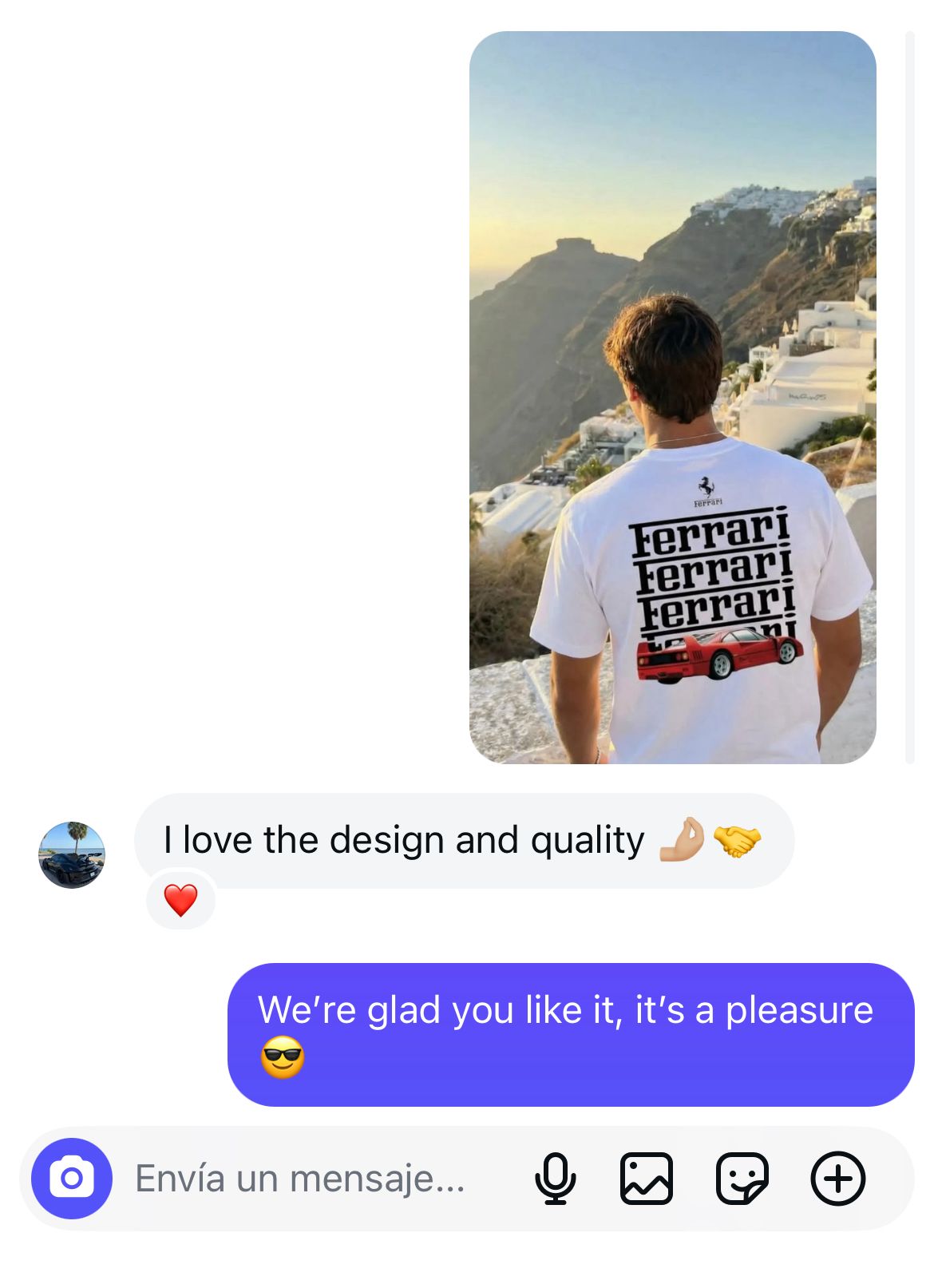Image resolution: width=934 pixels, height=1288 pixels.
Task: Open the sticker picker
Action: pyautogui.click(x=742, y=1178)
